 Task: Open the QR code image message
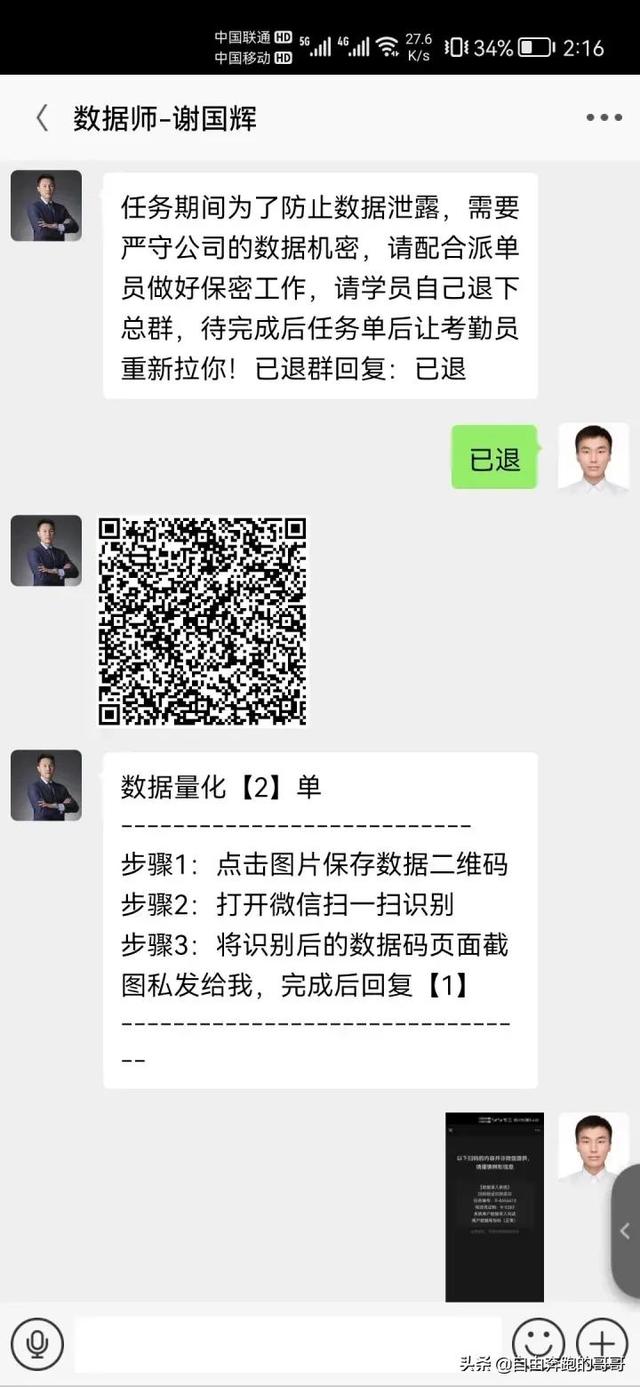click(x=202, y=621)
